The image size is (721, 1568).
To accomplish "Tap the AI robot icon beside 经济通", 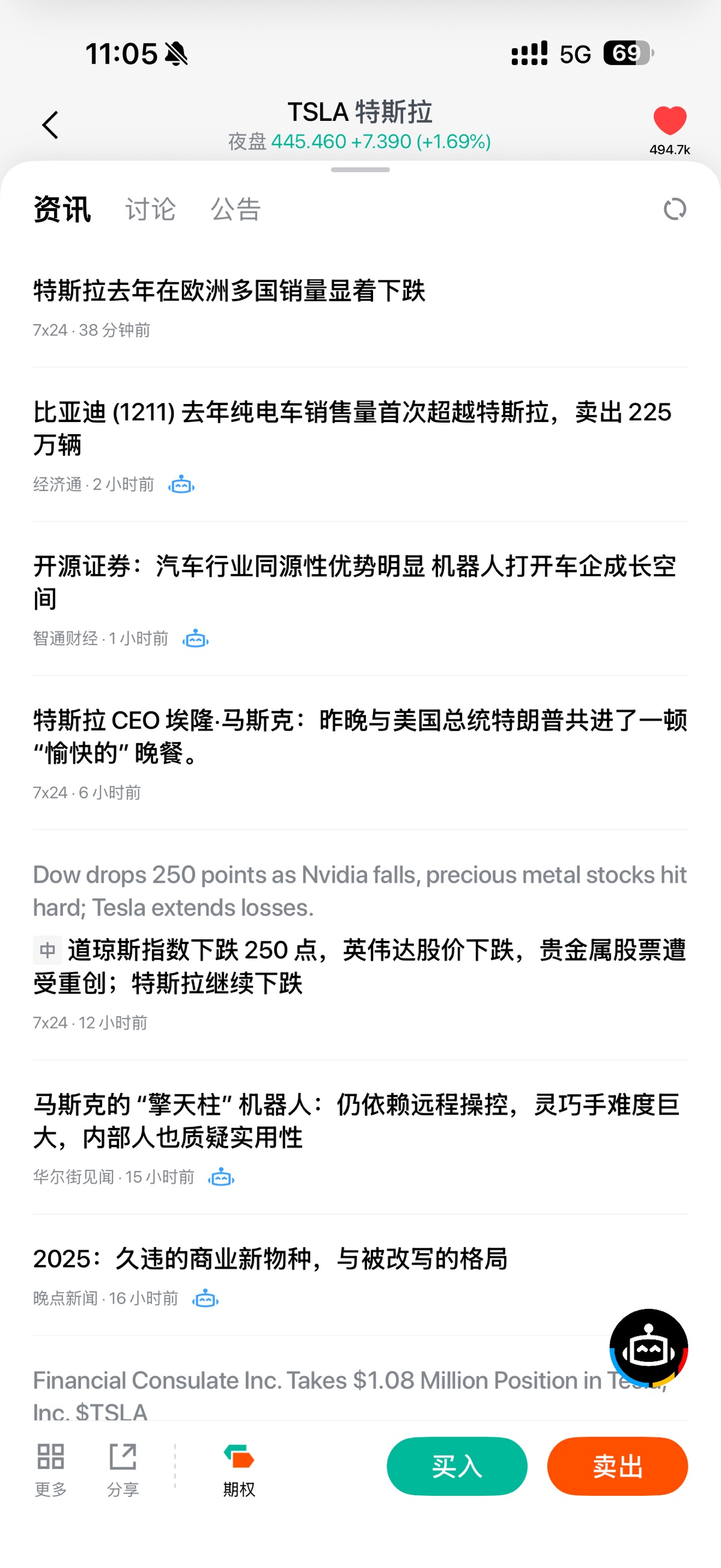I will point(181,485).
